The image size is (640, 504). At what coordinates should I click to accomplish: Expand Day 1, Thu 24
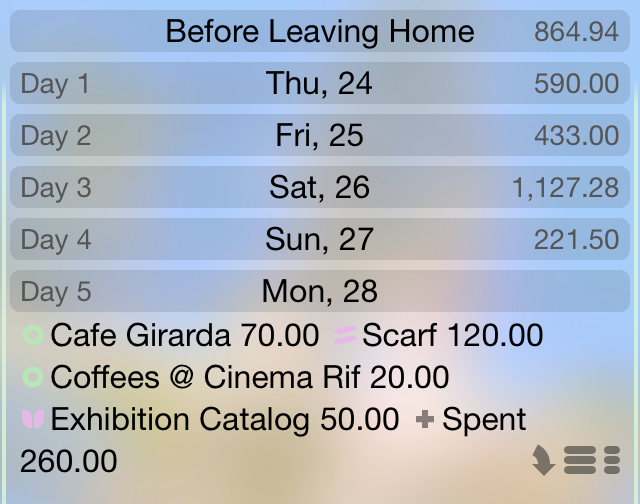[320, 84]
